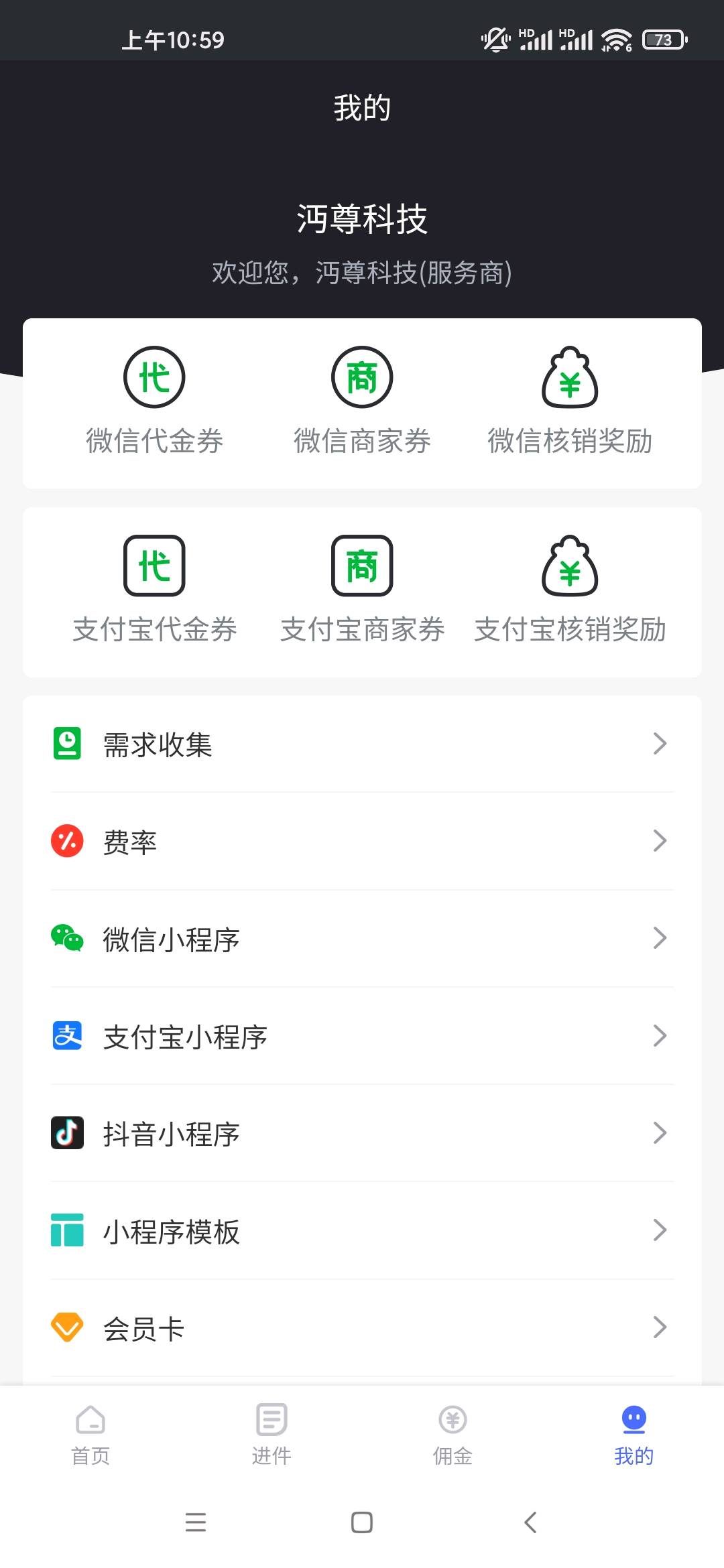The height and width of the screenshot is (1568, 724).
Task: Open 微信小程序
Action: [x=362, y=938]
